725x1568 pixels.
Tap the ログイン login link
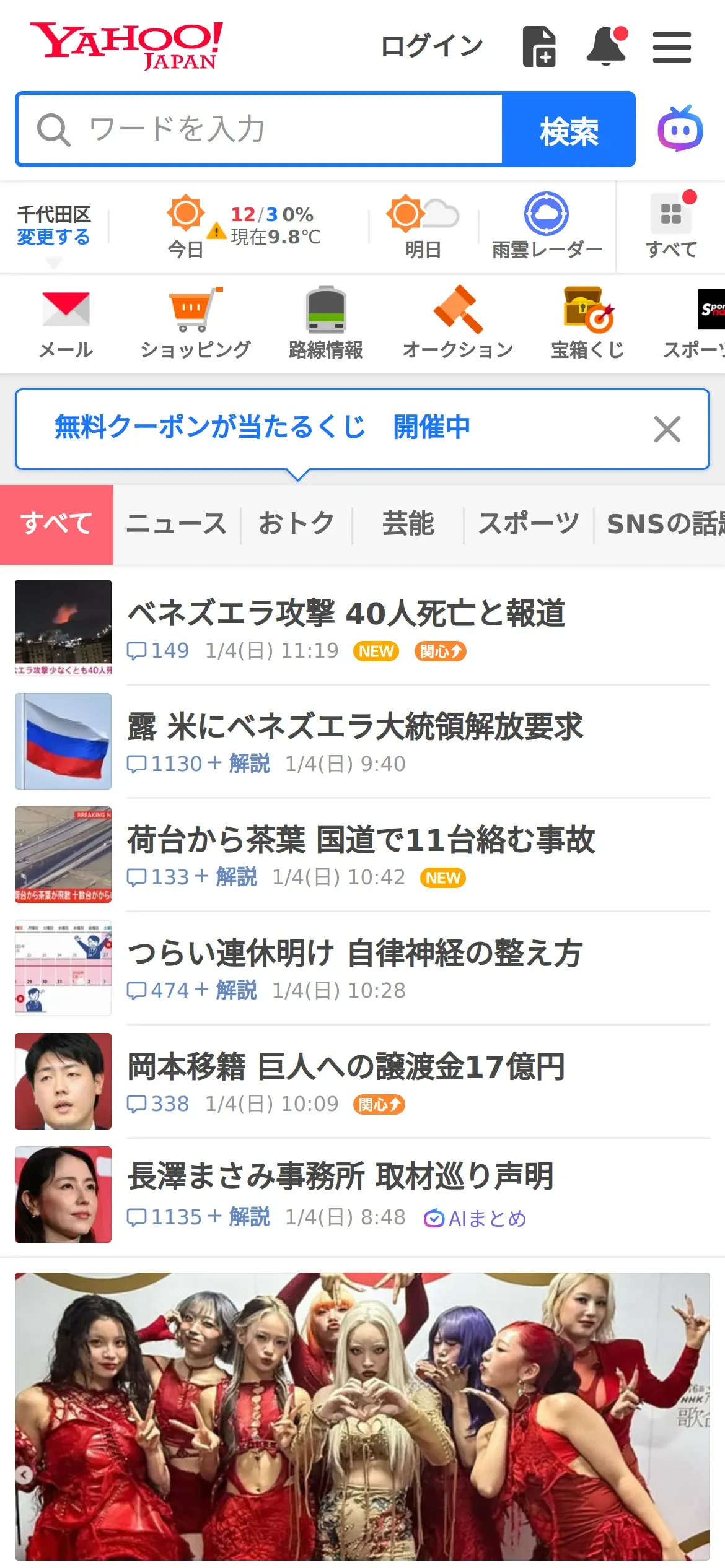[431, 46]
